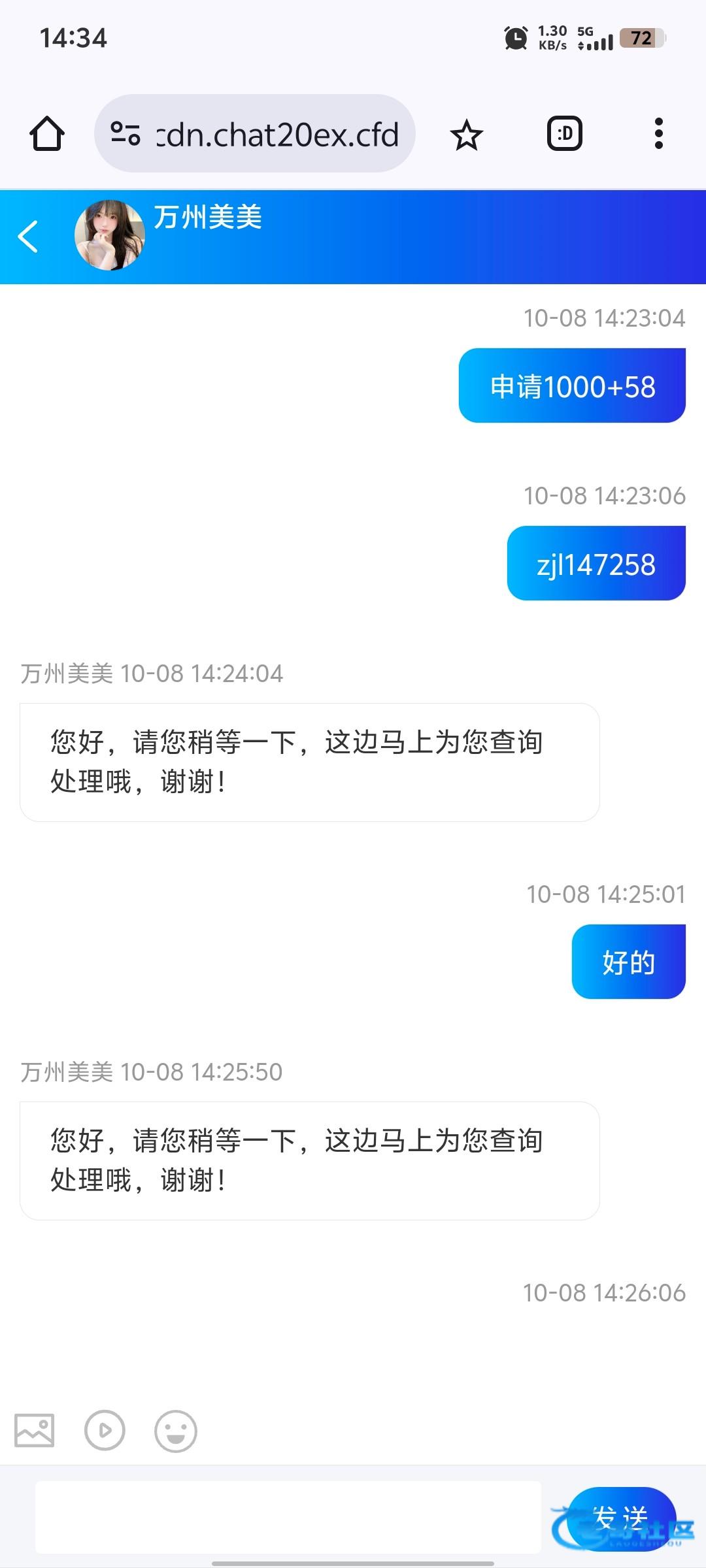Send the message with 发送
This screenshot has height=1568, width=706.
point(620,1517)
